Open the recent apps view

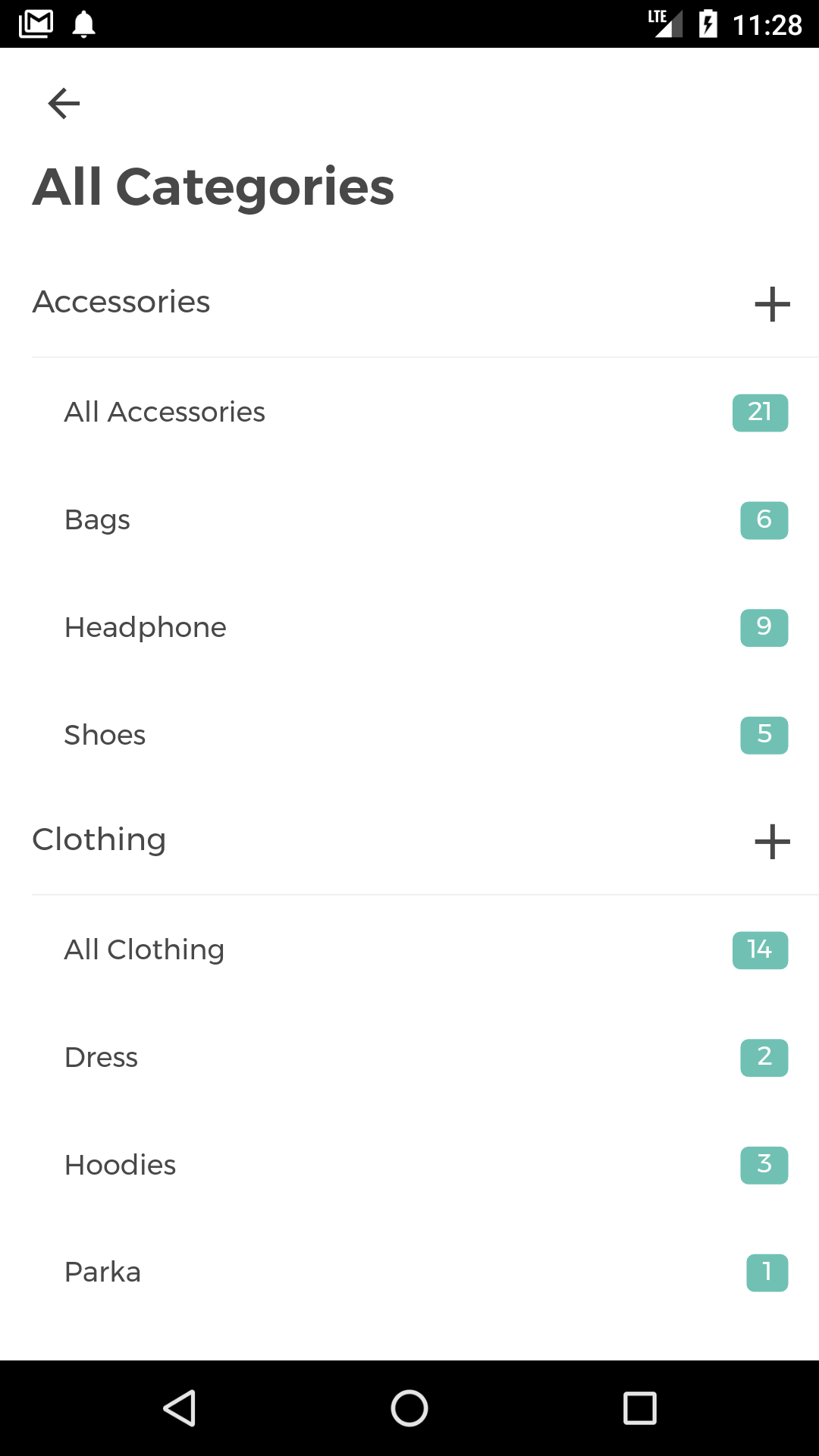click(x=639, y=1409)
